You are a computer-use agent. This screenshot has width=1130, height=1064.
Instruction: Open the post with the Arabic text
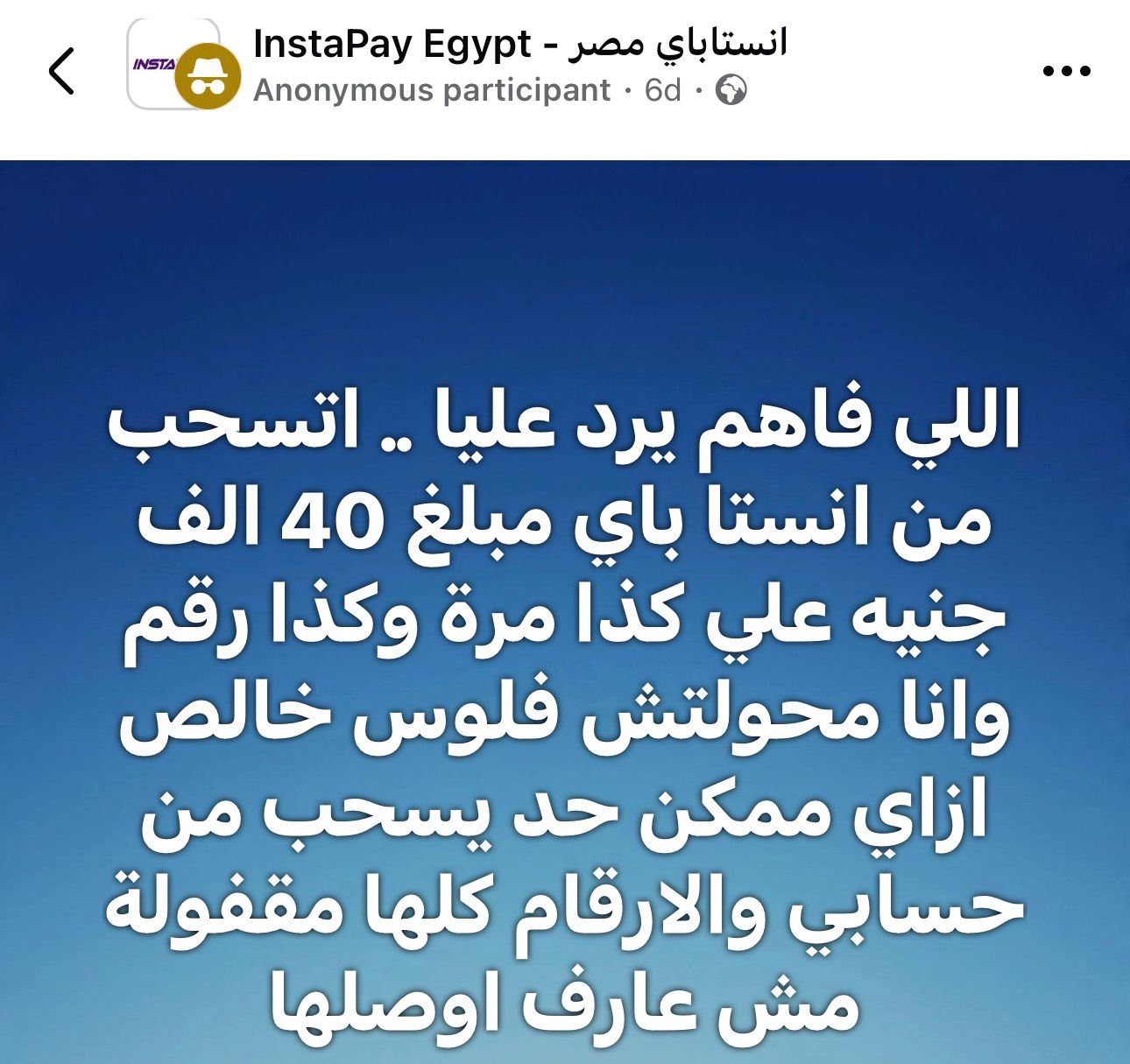point(565,714)
